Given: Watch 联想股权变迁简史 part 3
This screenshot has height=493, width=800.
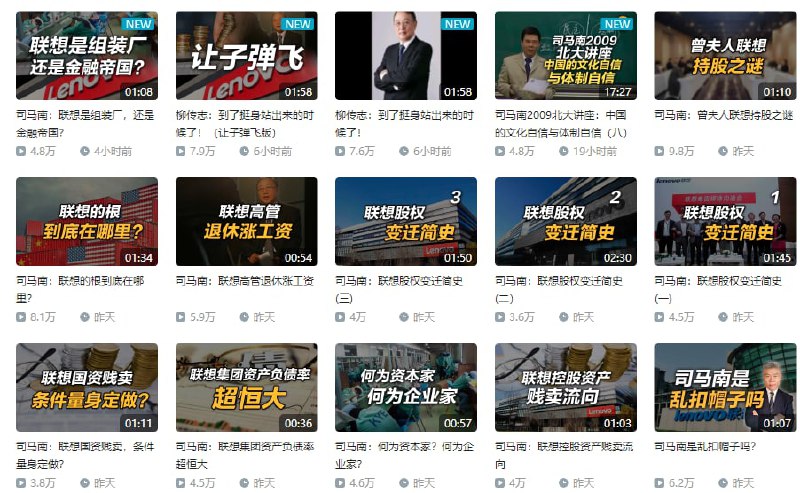Looking at the screenshot, I should pos(405,222).
